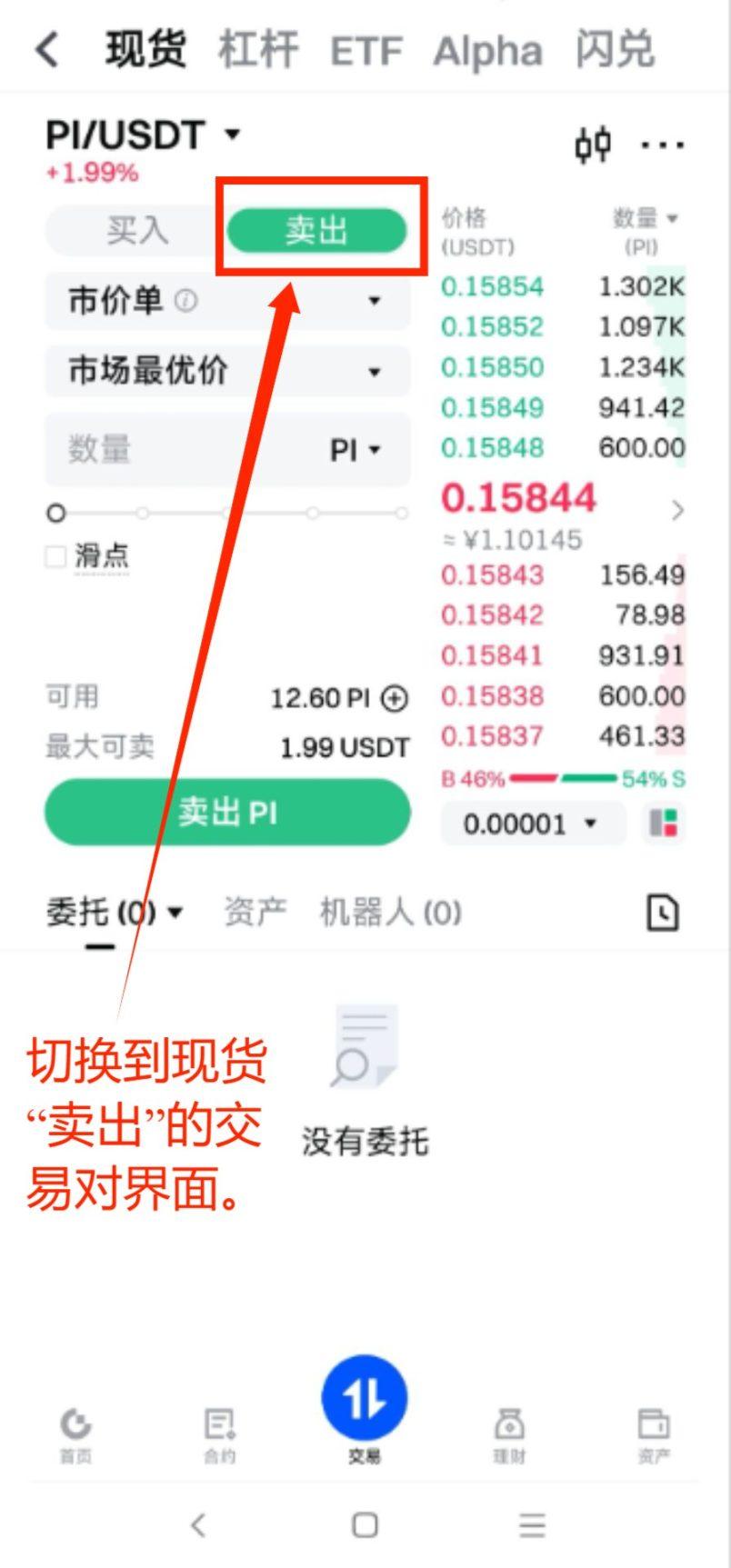Open the candlestick chart icon
Image resolution: width=731 pixels, height=1568 pixels.
click(x=593, y=145)
